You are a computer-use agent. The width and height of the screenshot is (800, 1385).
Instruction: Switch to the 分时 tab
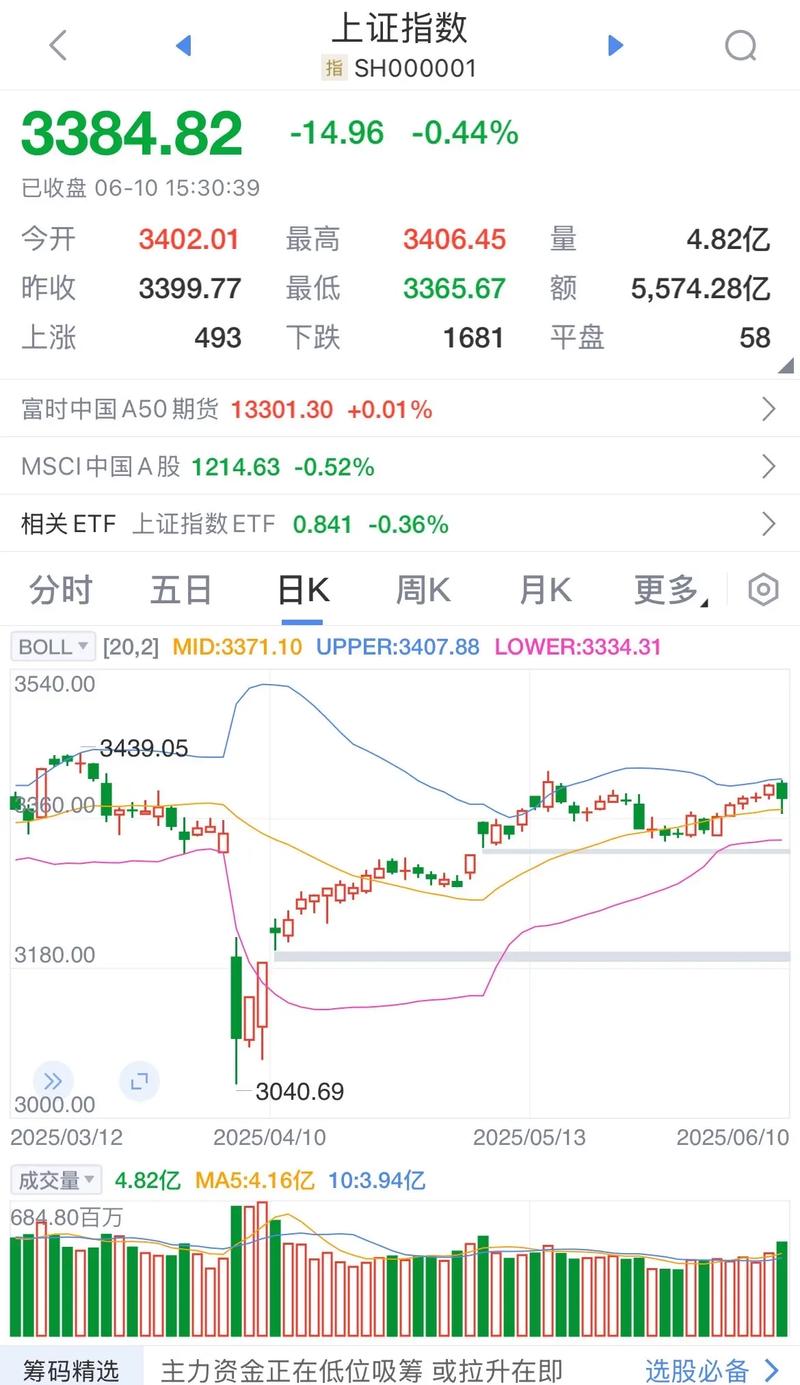[x=62, y=590]
